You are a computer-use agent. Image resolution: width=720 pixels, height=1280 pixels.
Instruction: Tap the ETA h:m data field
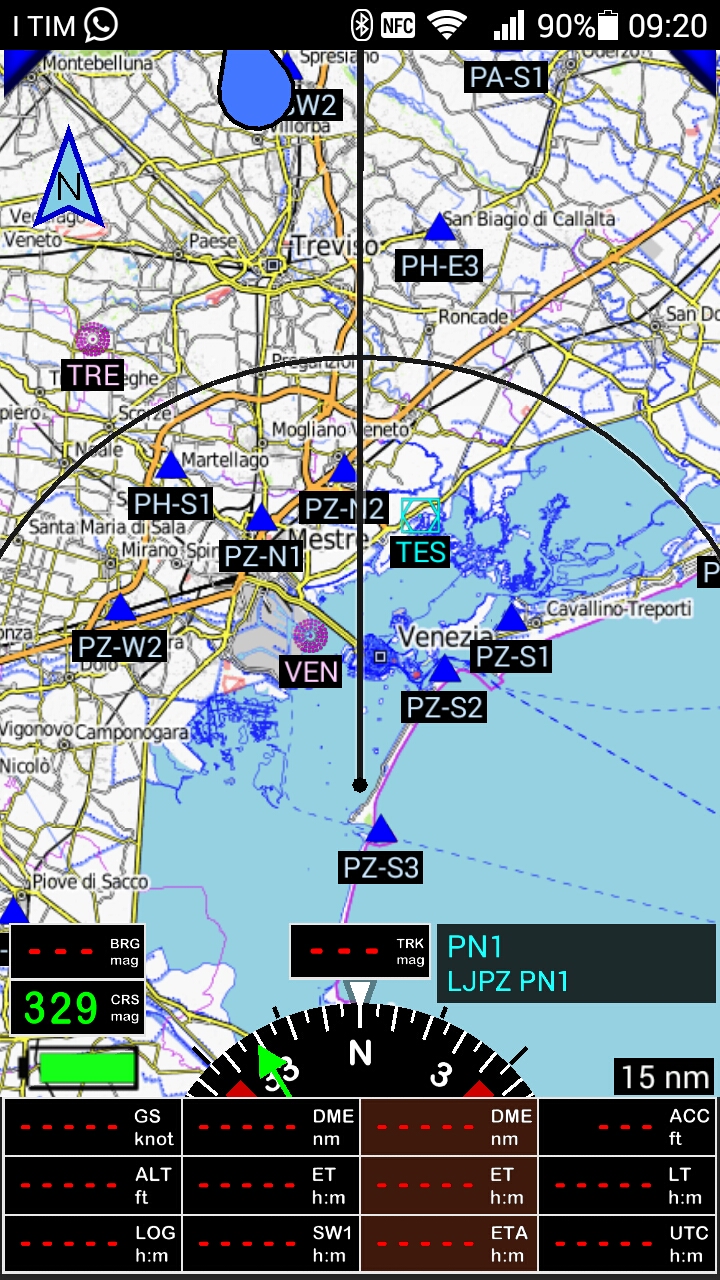point(449,1243)
